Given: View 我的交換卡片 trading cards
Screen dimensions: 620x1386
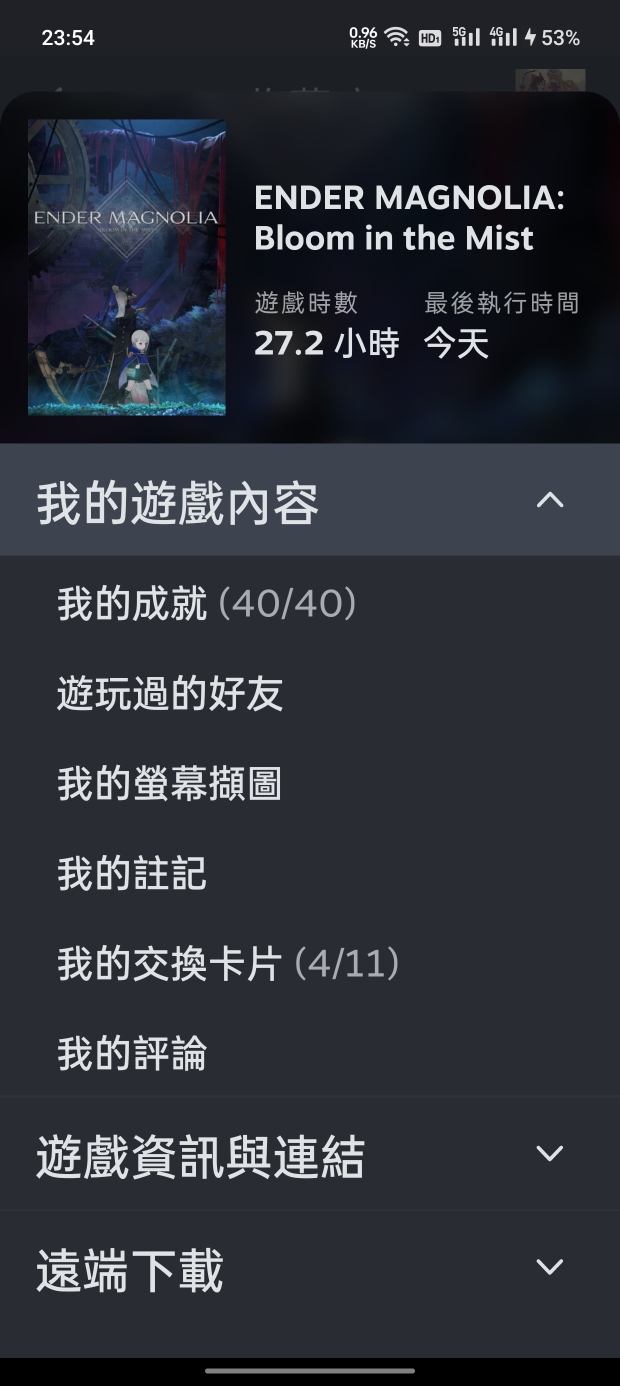Looking at the screenshot, I should (x=228, y=964).
